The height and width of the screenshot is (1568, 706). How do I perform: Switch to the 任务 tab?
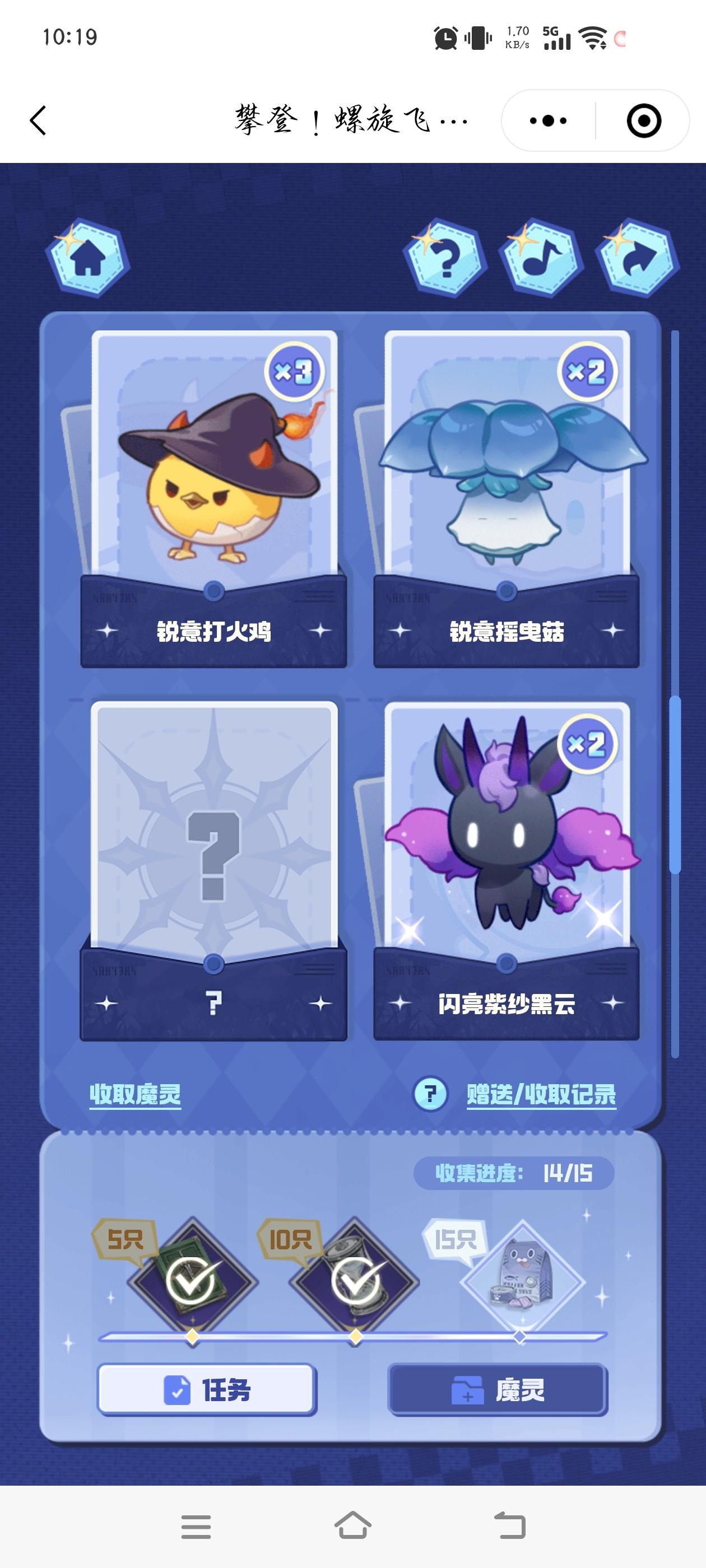pyautogui.click(x=207, y=1390)
